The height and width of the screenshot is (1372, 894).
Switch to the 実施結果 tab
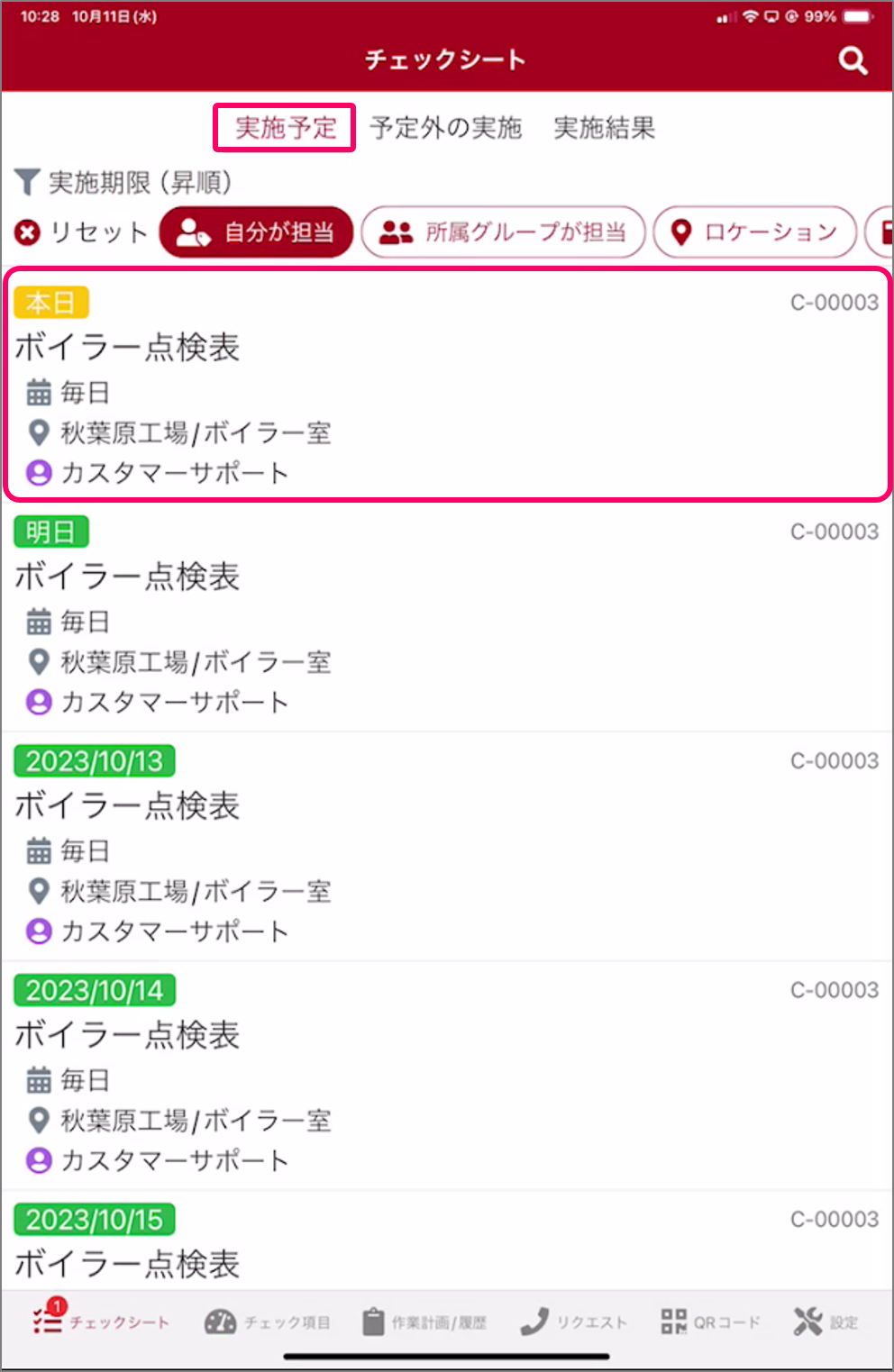coord(605,128)
